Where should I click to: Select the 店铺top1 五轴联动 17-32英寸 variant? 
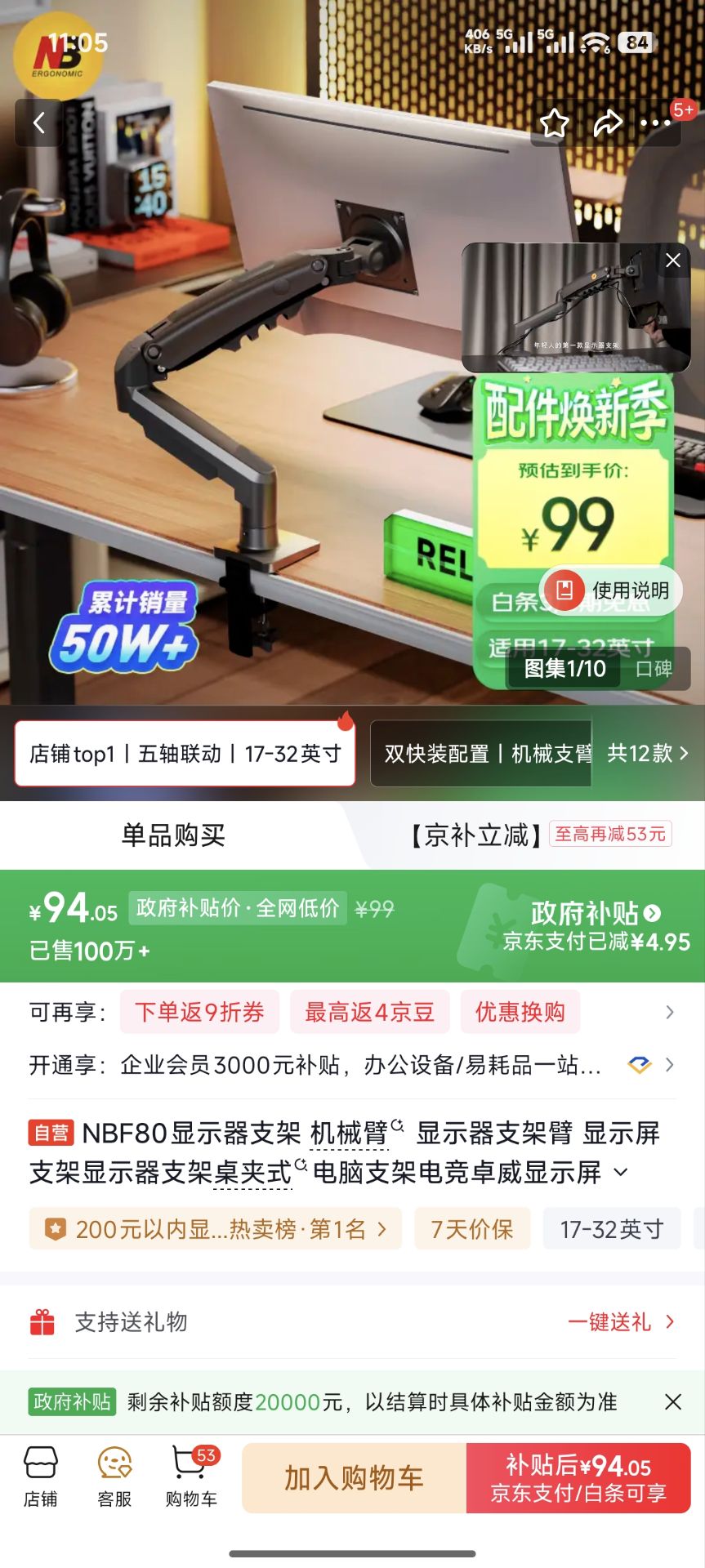point(185,753)
